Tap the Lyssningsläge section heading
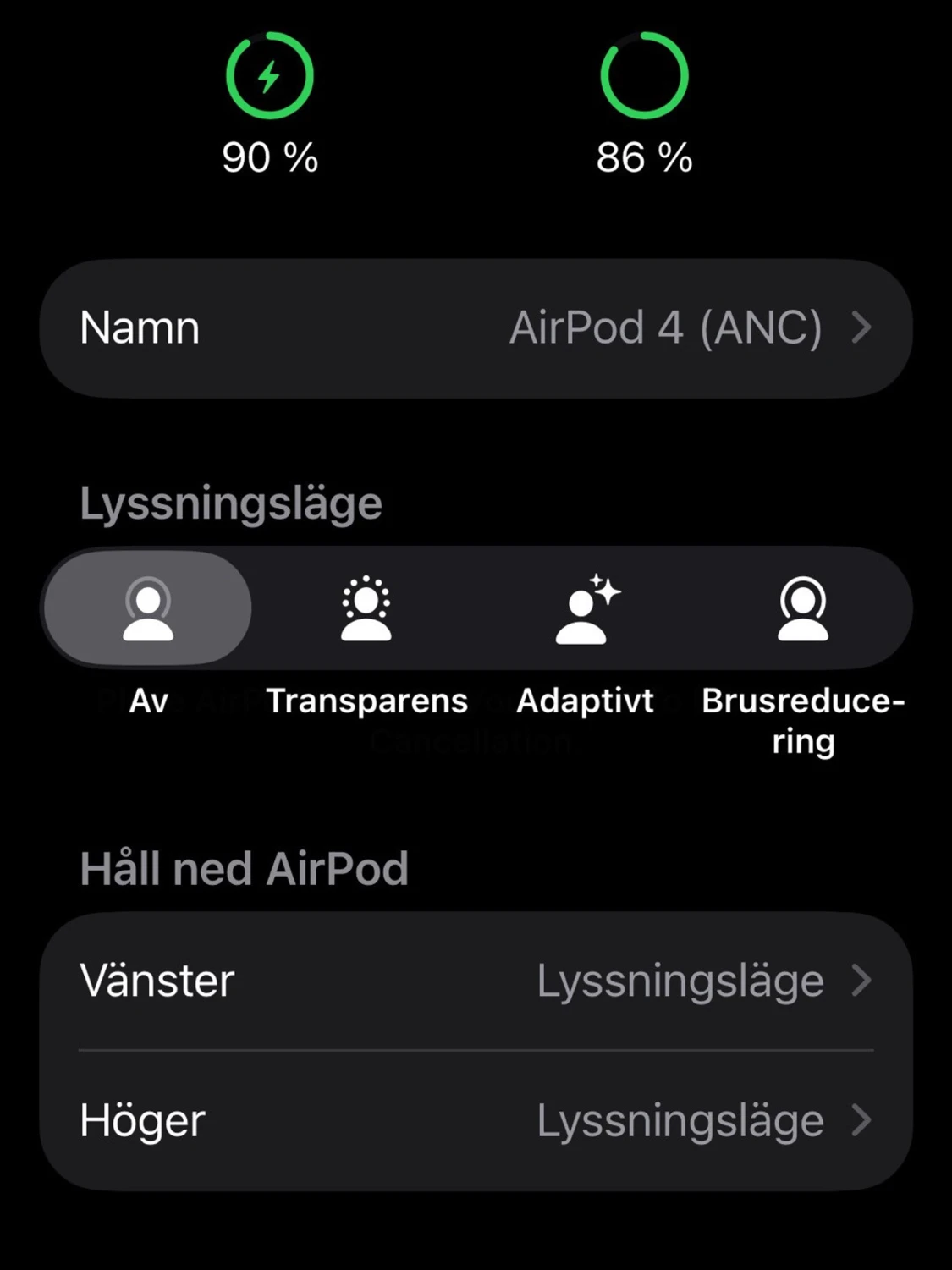Image resolution: width=952 pixels, height=1270 pixels. click(230, 501)
